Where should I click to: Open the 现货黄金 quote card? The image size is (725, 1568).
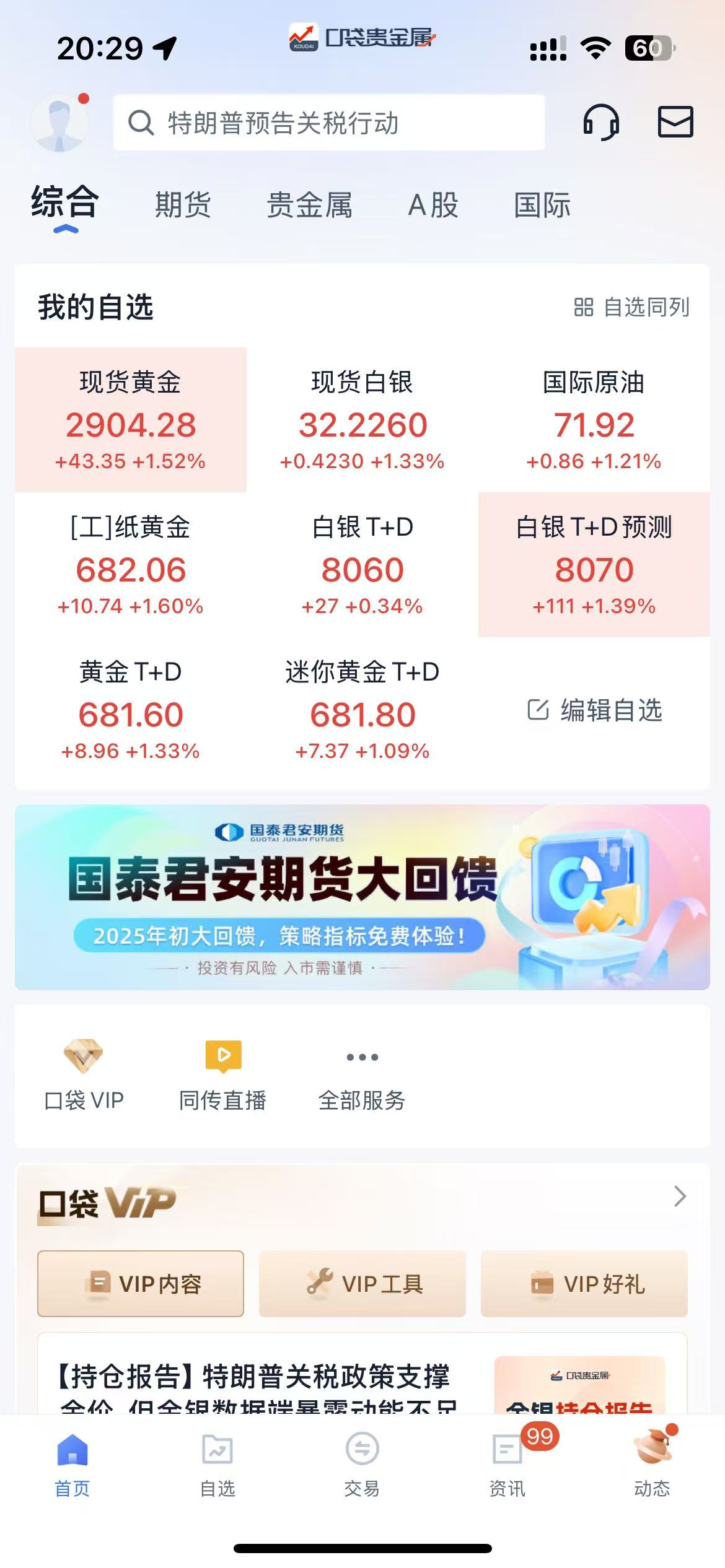pos(131,420)
